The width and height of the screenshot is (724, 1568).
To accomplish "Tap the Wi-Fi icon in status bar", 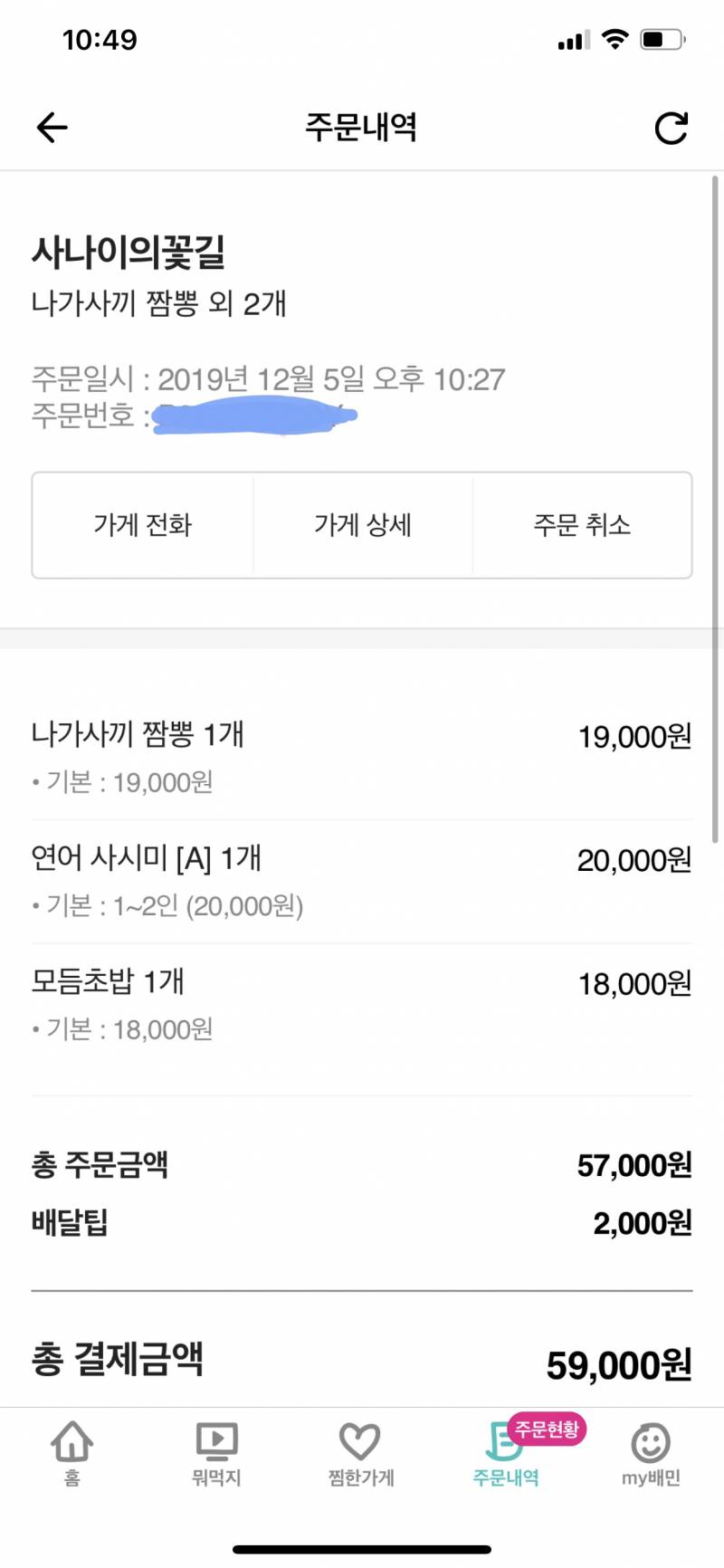I will pos(614,39).
